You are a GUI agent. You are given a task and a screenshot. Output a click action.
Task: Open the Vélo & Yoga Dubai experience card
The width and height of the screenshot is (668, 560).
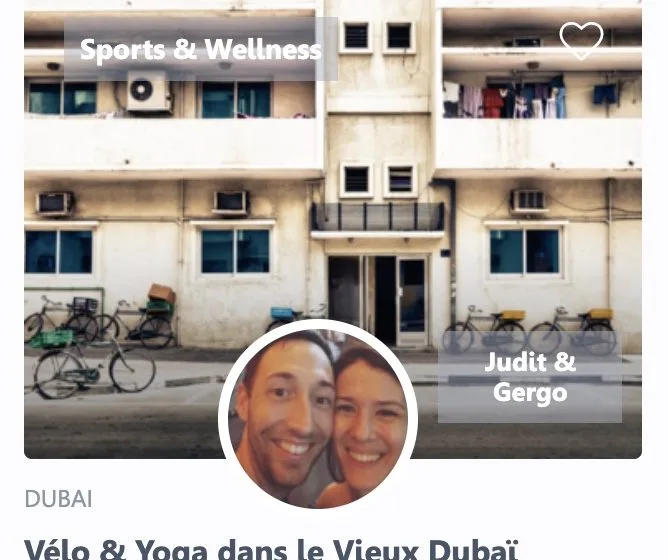point(271,547)
